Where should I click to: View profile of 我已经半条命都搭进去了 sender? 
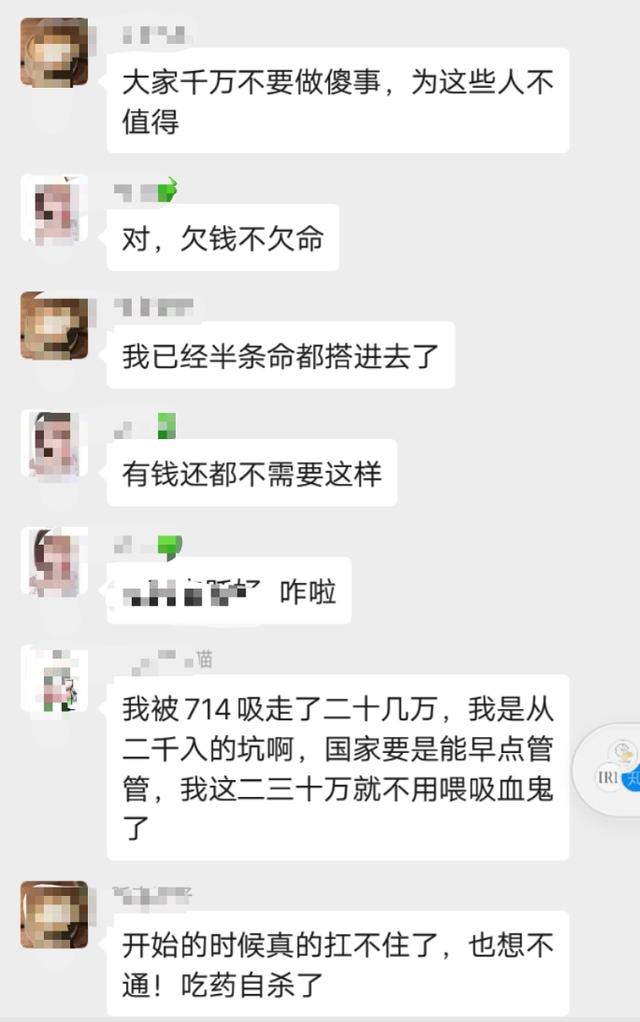(54, 326)
